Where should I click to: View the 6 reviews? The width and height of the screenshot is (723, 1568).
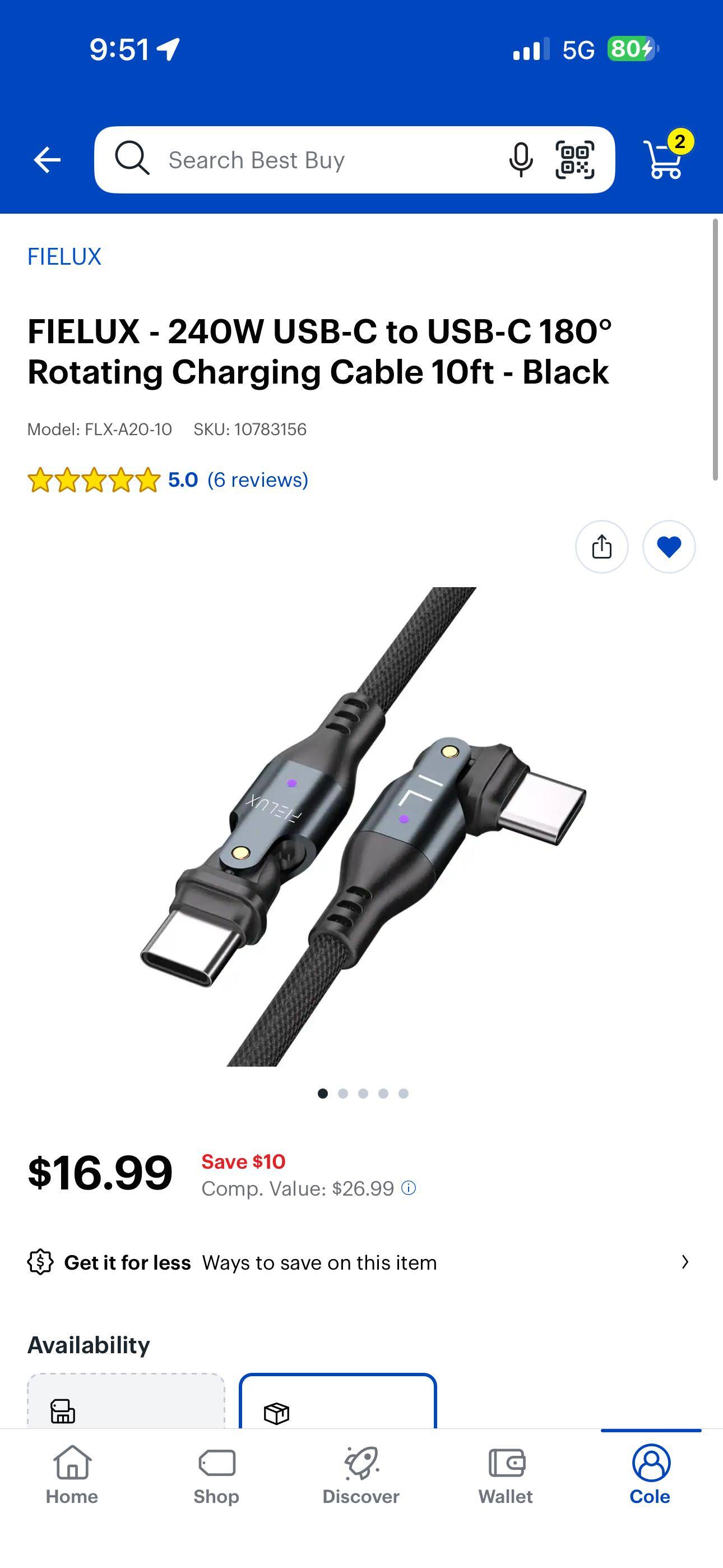(x=258, y=480)
